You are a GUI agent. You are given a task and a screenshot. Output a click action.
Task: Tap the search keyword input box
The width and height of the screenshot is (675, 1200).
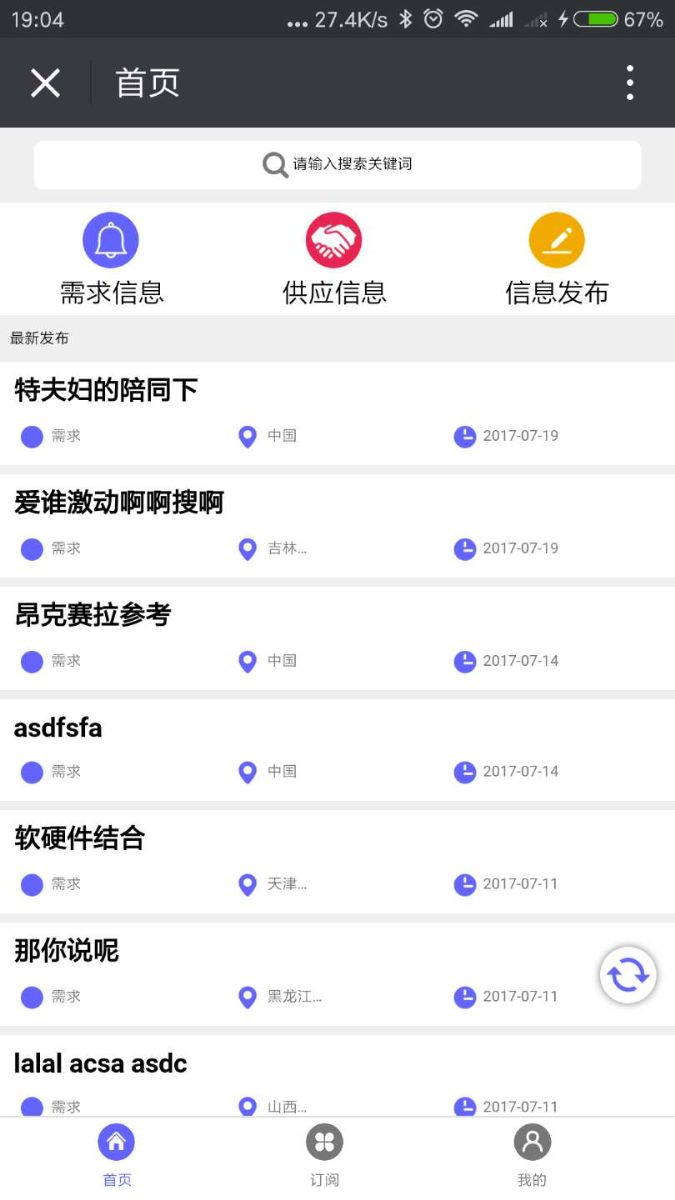337,164
